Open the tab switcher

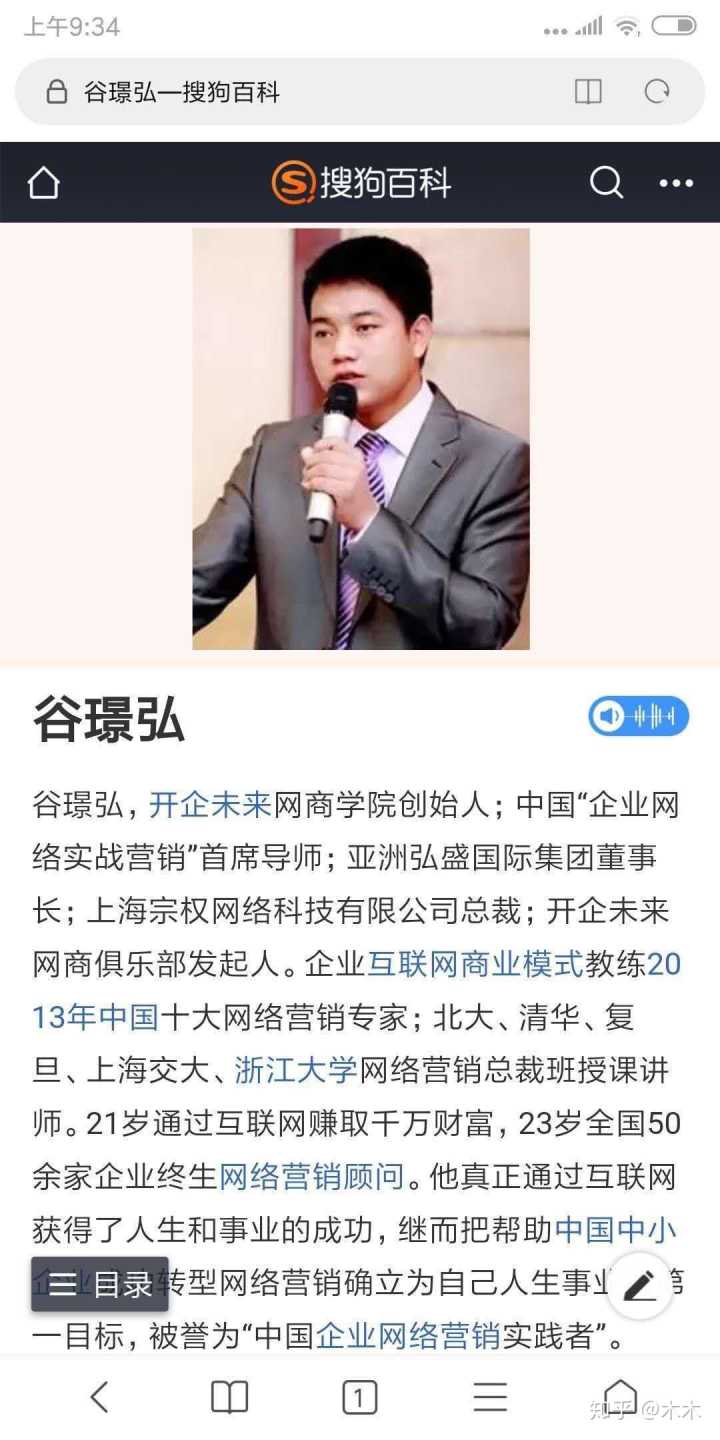pos(359,1397)
